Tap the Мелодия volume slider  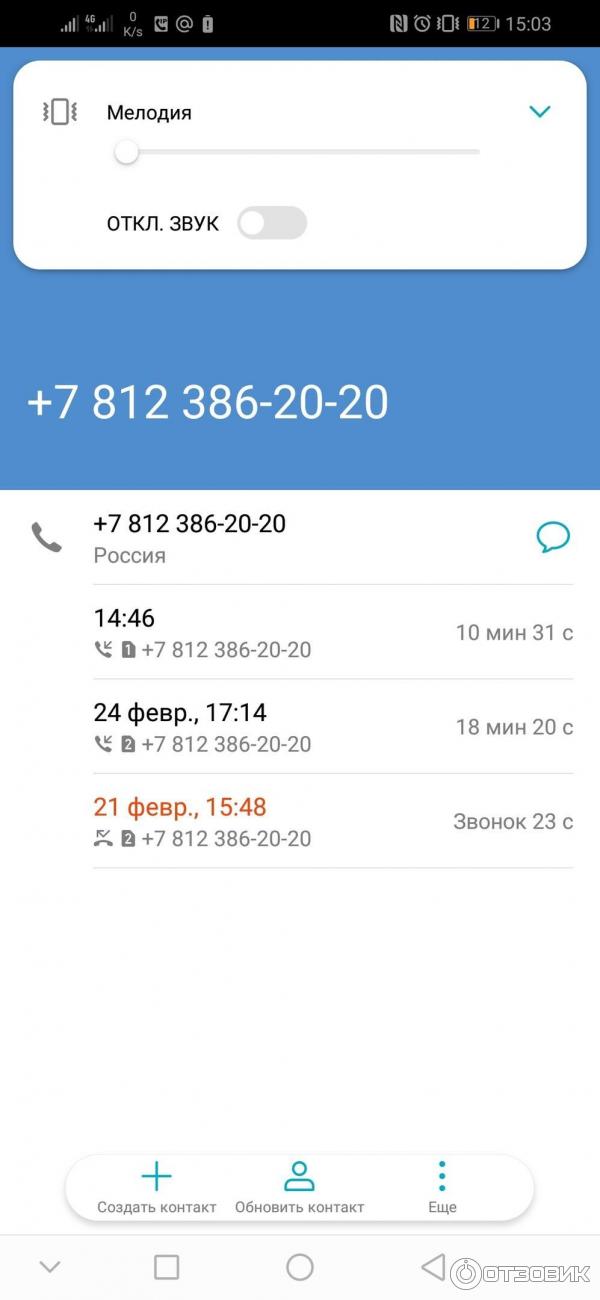pos(298,152)
